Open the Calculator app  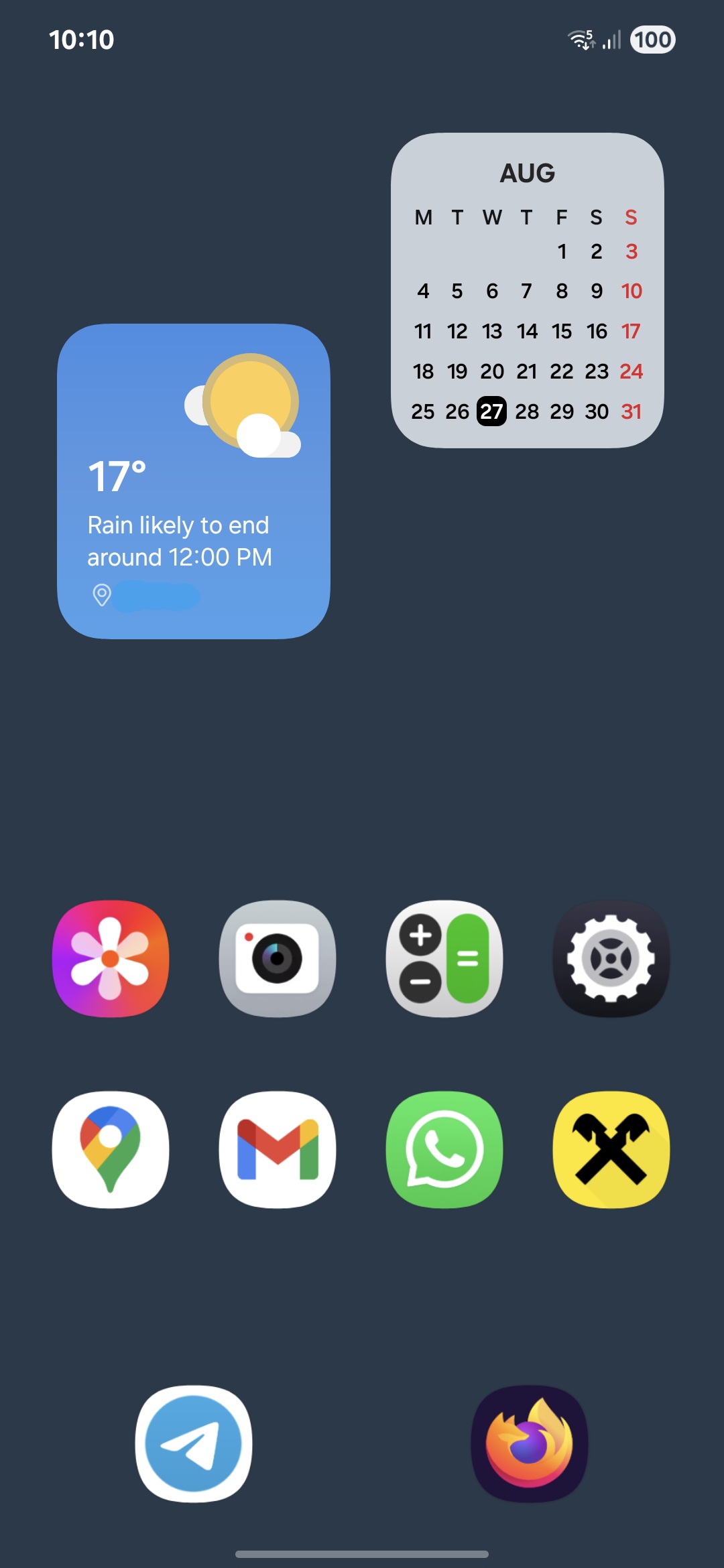[x=444, y=958]
